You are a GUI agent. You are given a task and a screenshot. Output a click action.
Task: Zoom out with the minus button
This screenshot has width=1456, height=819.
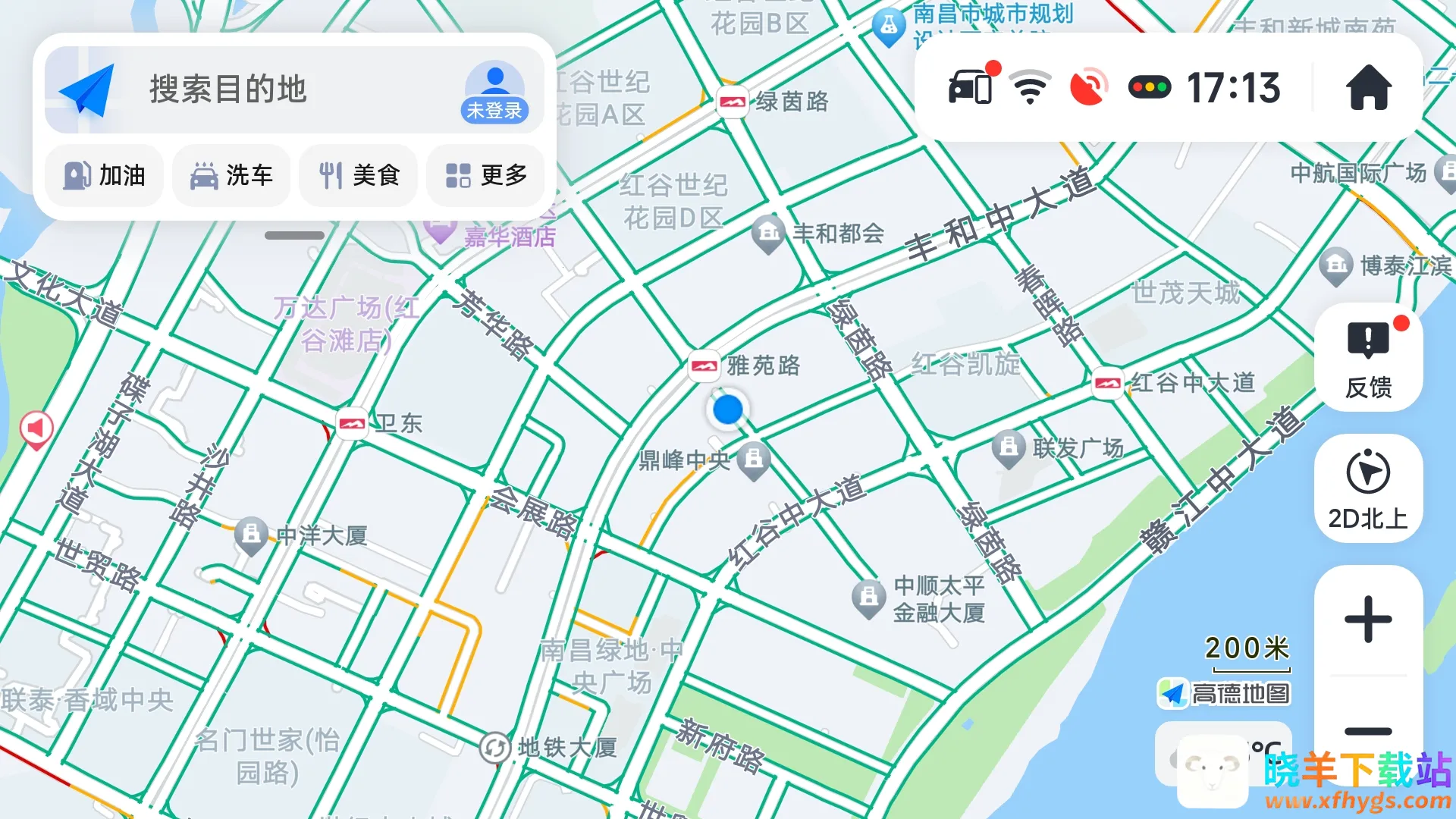click(1368, 731)
